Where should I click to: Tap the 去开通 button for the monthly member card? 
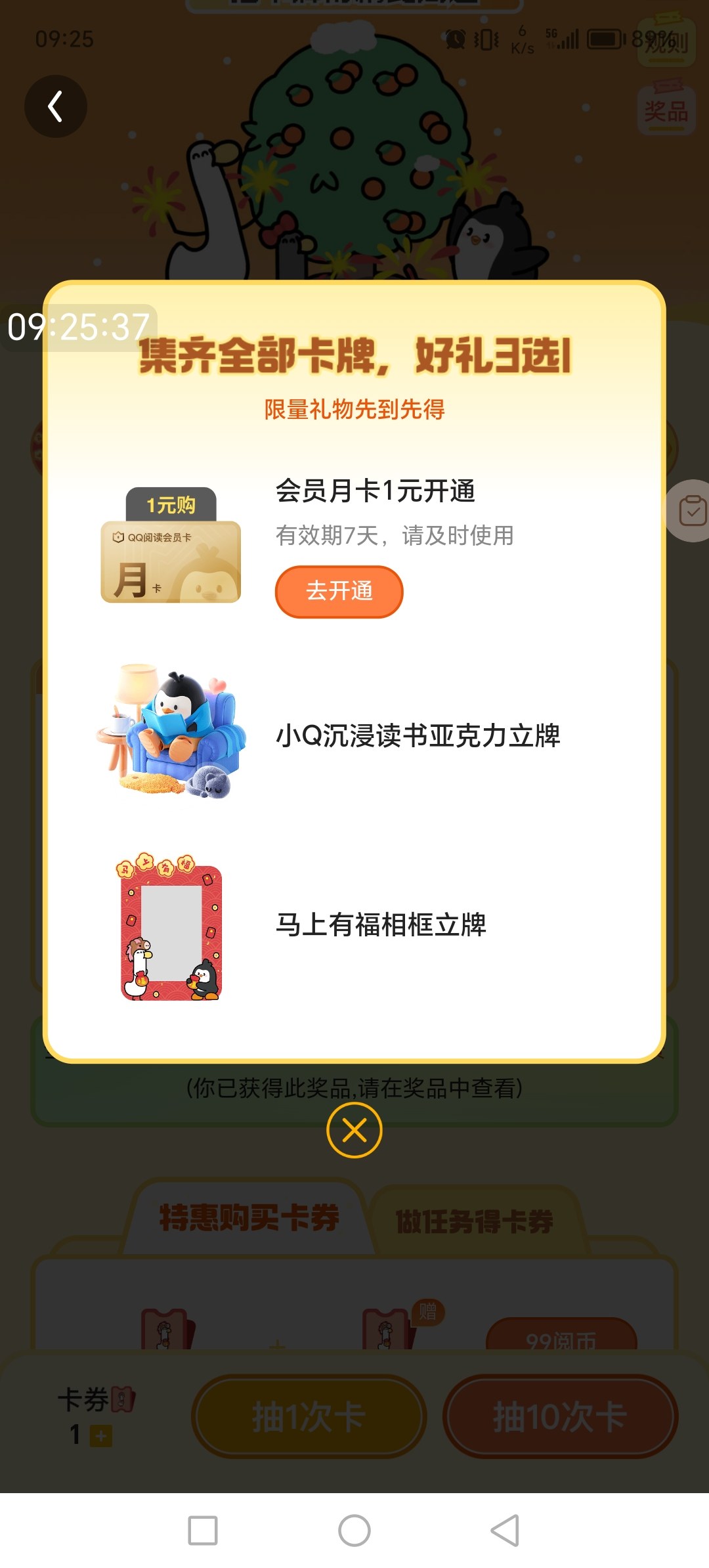(x=339, y=591)
